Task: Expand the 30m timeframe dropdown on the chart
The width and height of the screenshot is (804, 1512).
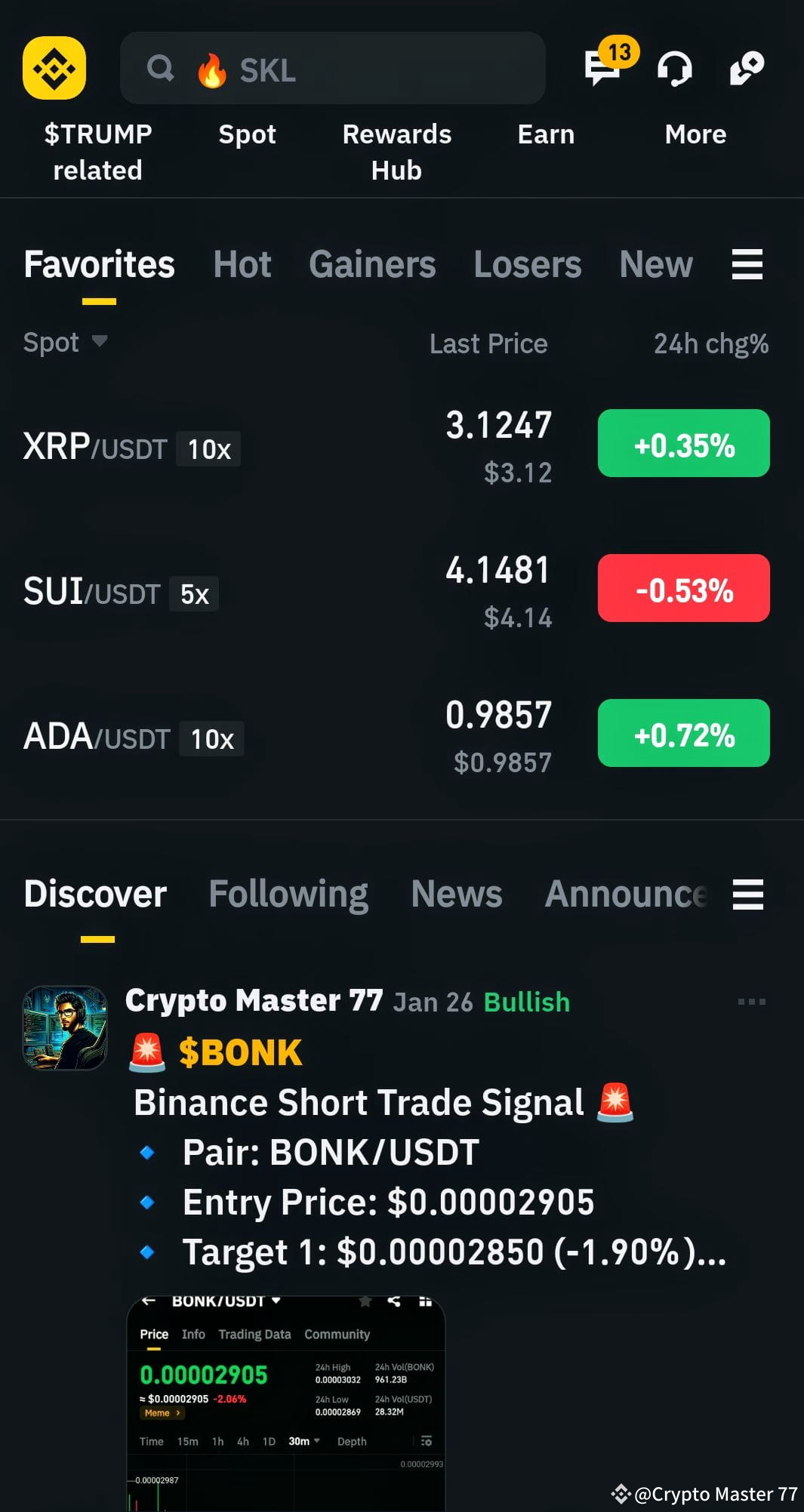Action: click(303, 1440)
